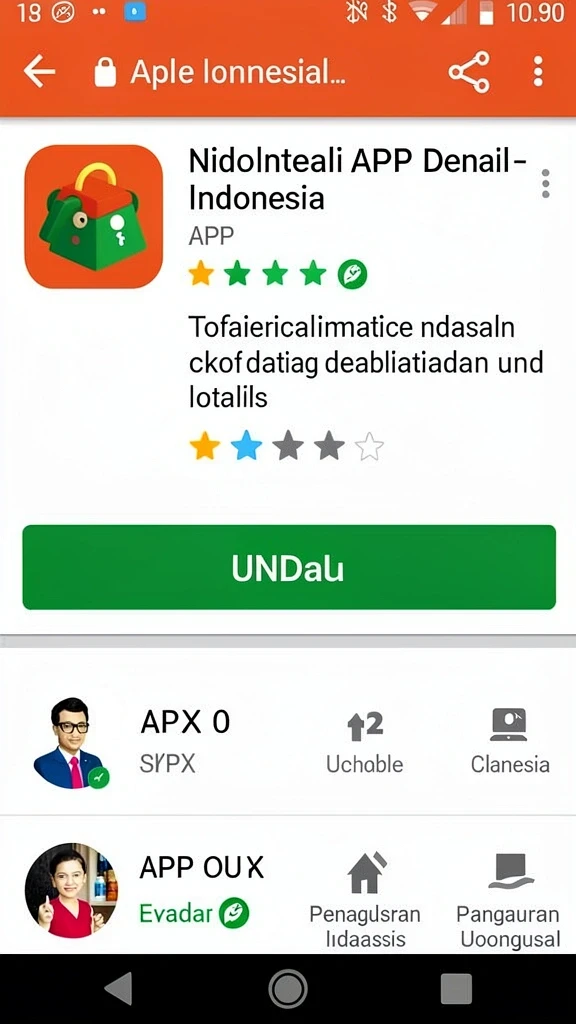Open the top bar overflow menu
This screenshot has width=576, height=1024.
(537, 71)
